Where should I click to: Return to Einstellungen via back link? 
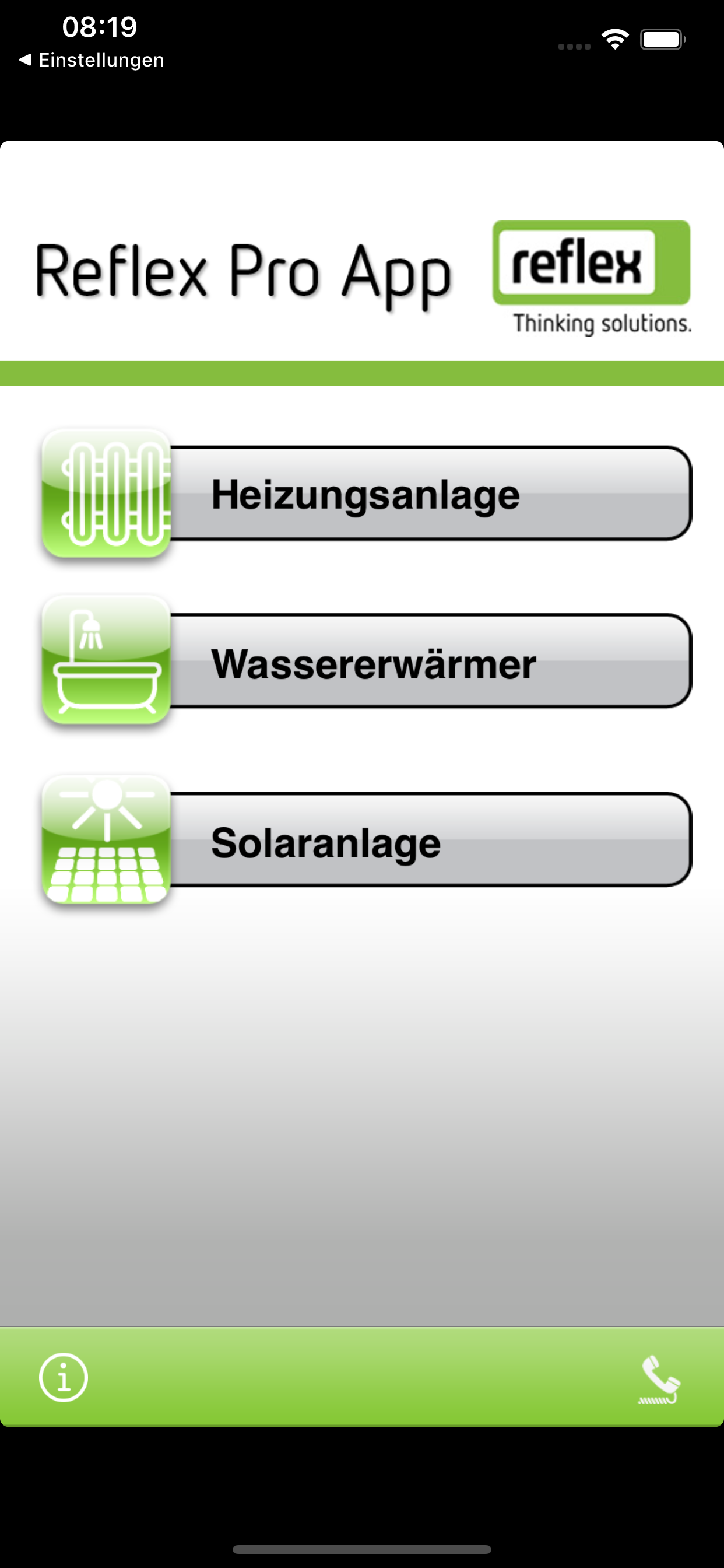[100, 60]
